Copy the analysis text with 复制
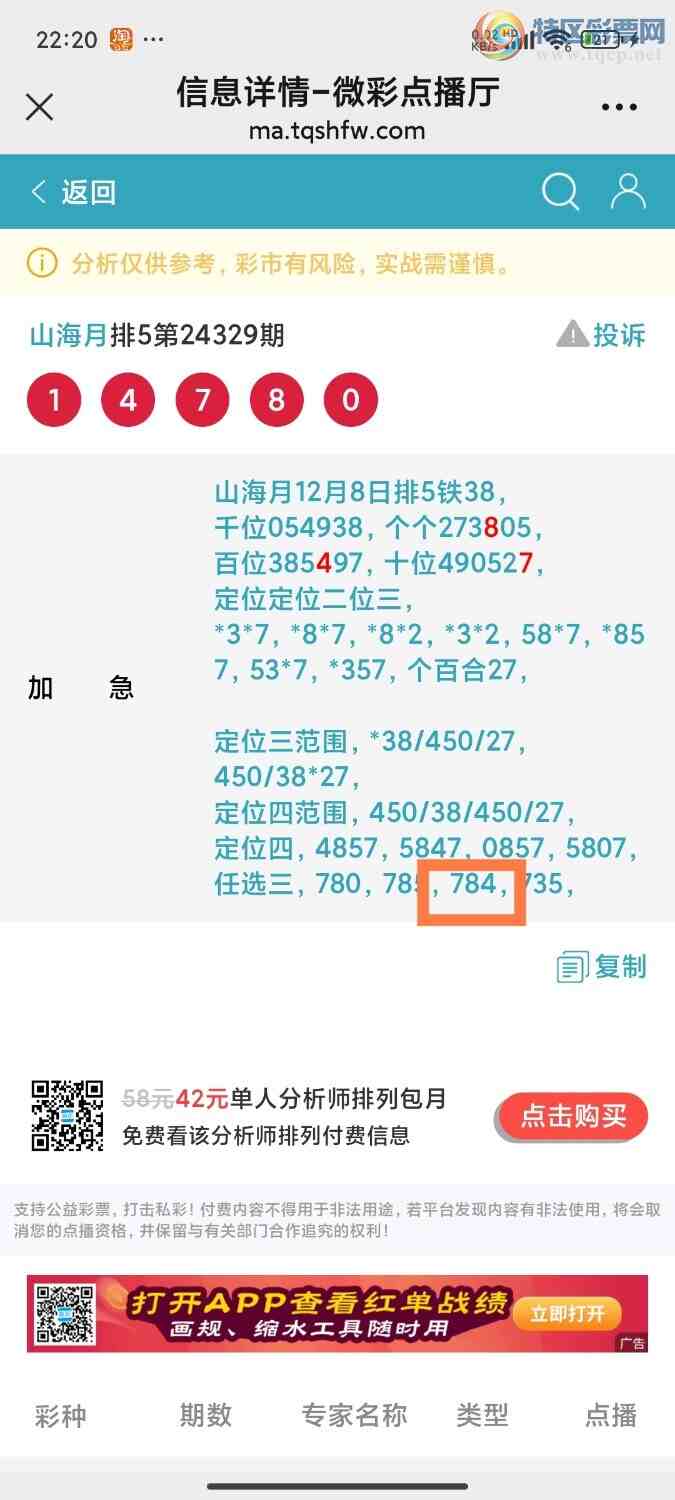 coord(602,967)
